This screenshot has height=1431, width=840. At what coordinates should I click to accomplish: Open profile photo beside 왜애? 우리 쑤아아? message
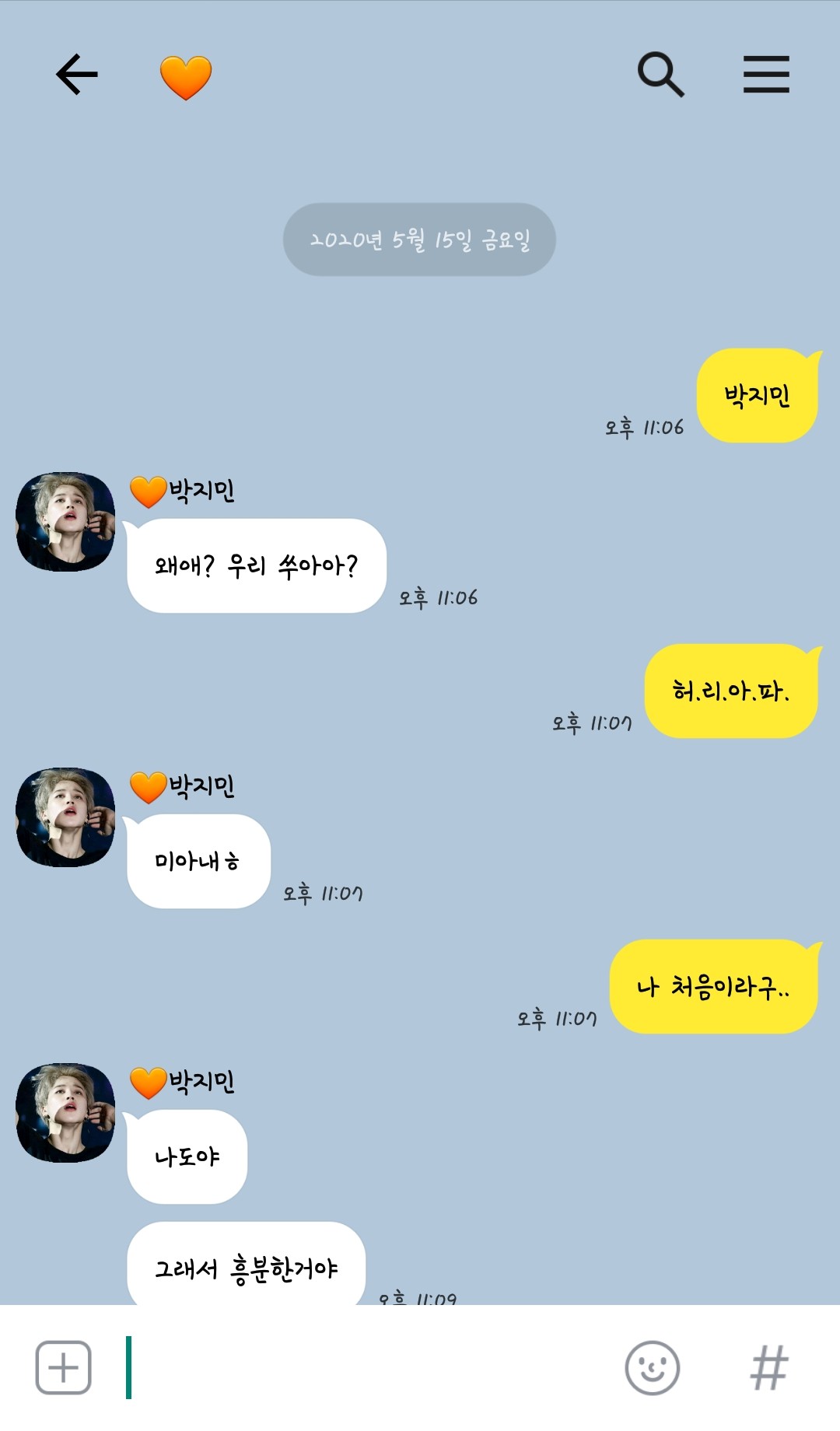pyautogui.click(x=65, y=522)
